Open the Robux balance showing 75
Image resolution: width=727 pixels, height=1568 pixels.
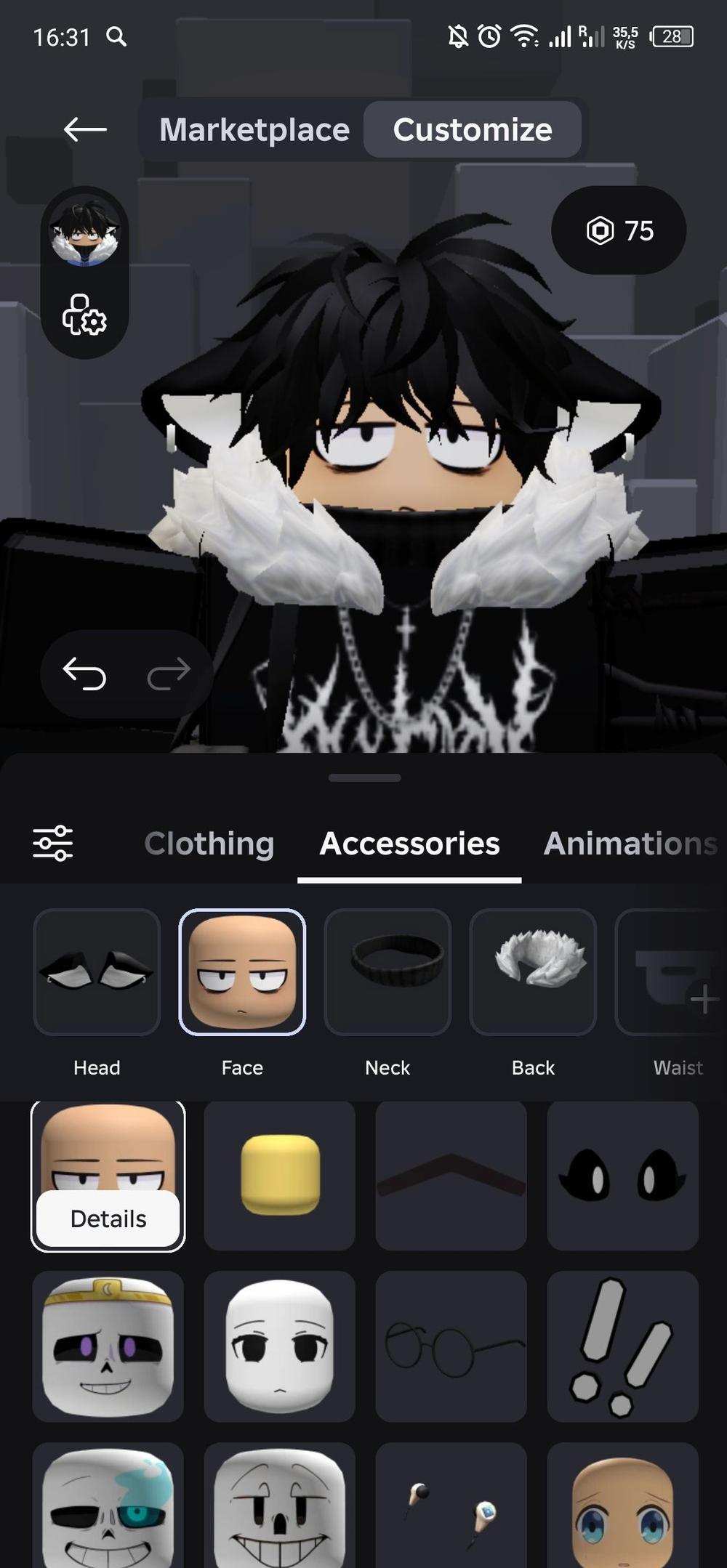619,230
